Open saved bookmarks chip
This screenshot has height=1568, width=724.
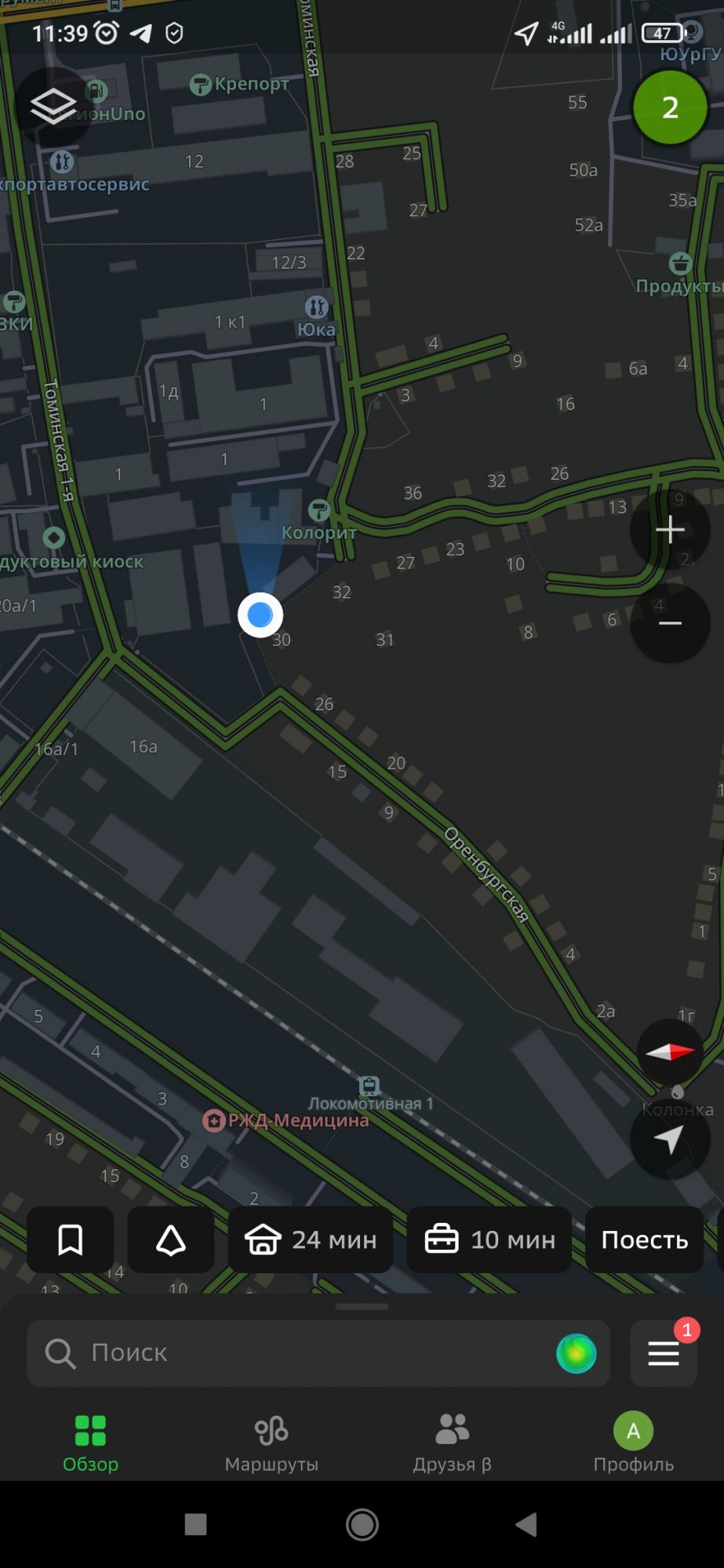coord(71,1240)
